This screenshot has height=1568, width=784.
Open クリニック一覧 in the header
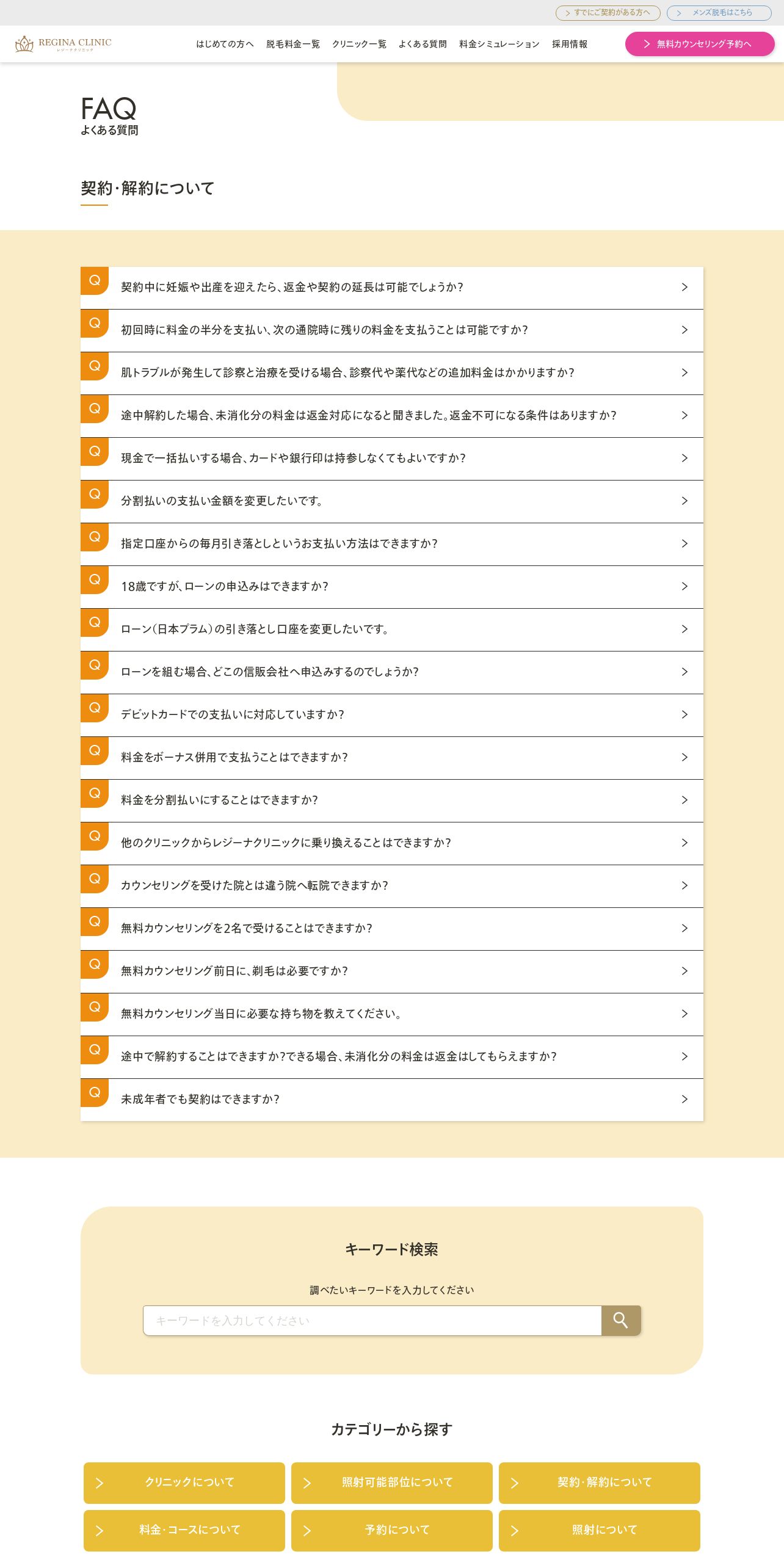click(359, 44)
